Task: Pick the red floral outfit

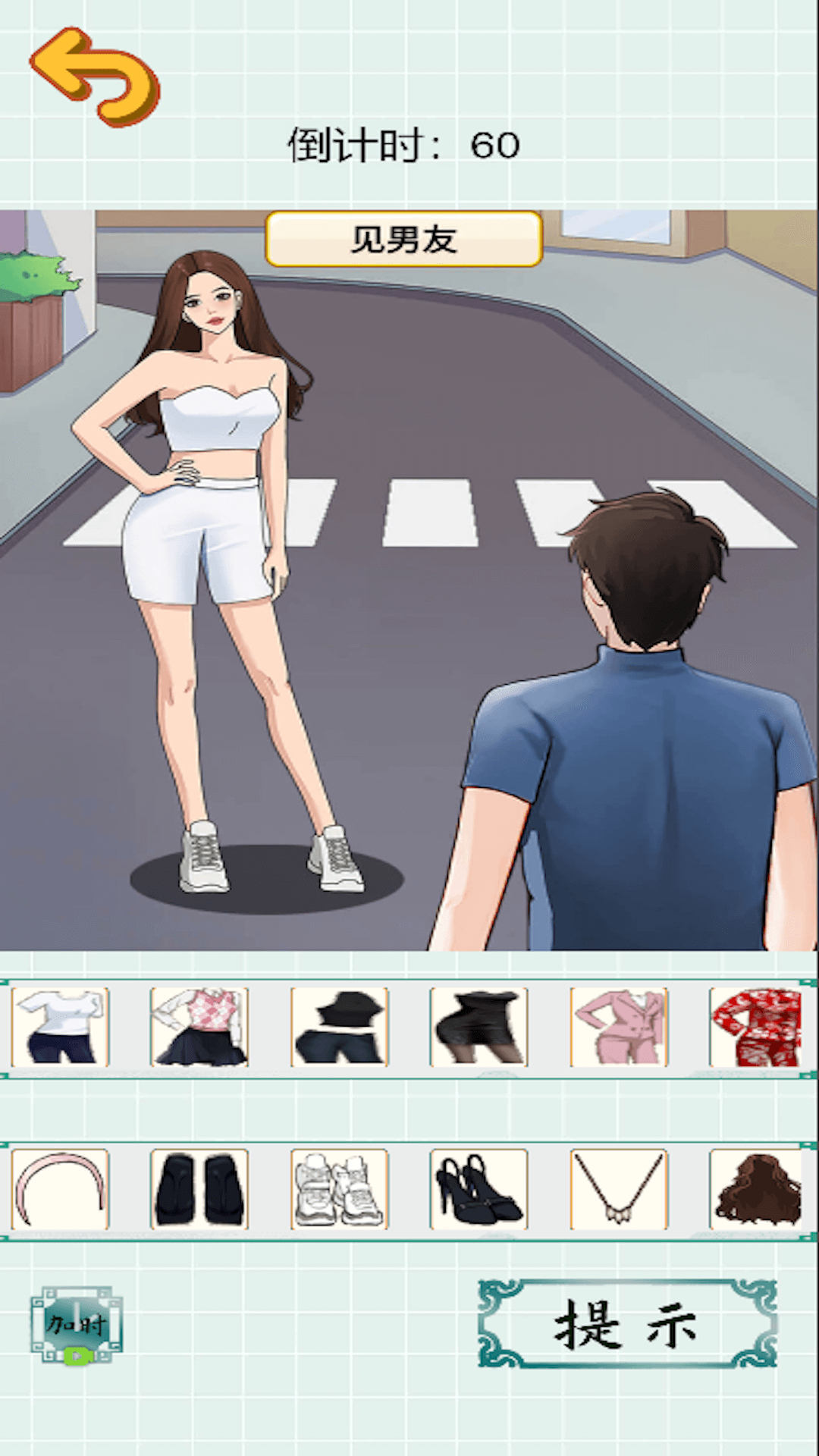Action: click(755, 1027)
